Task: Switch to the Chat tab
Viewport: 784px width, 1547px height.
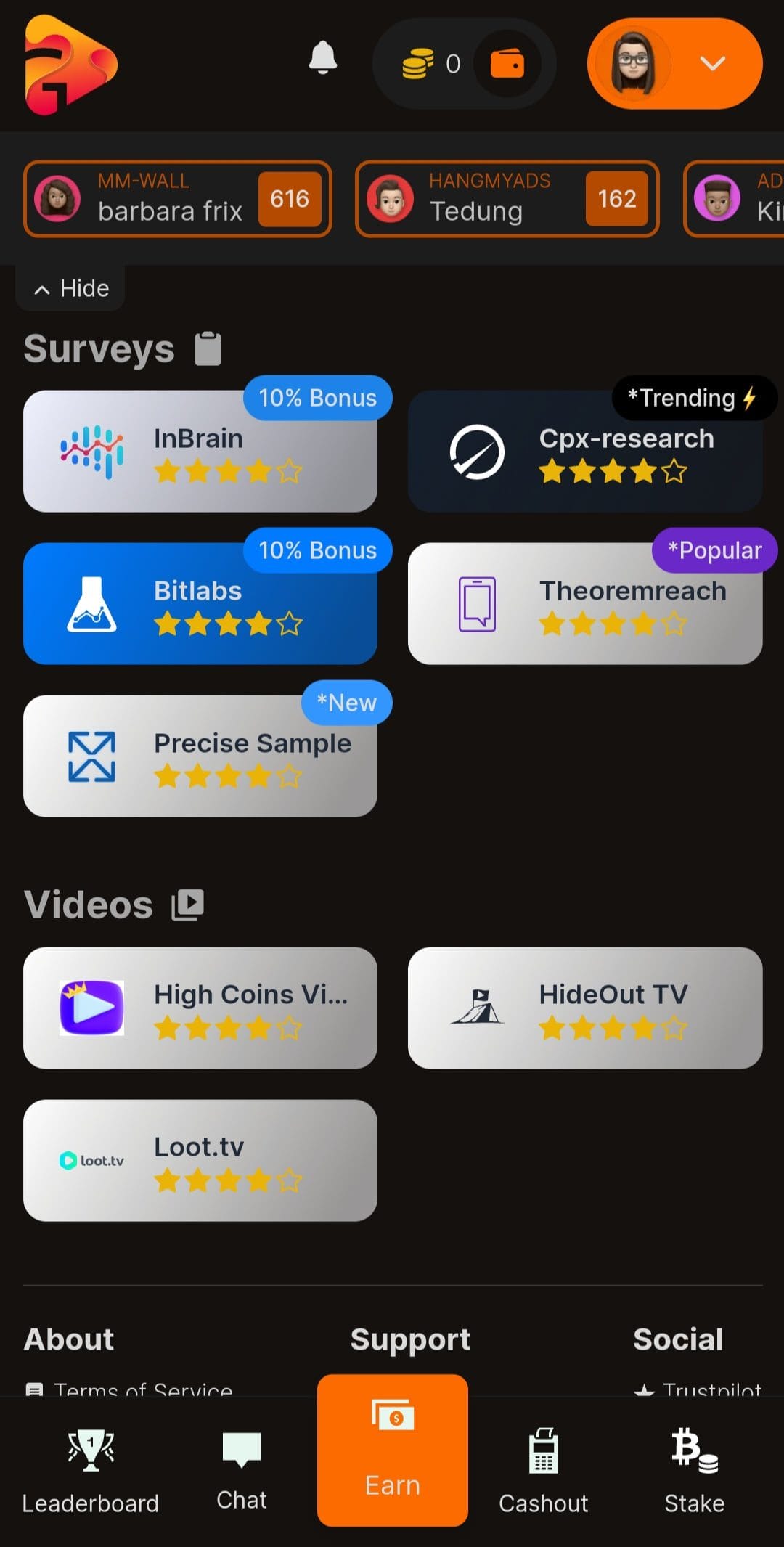Action: [x=242, y=1471]
